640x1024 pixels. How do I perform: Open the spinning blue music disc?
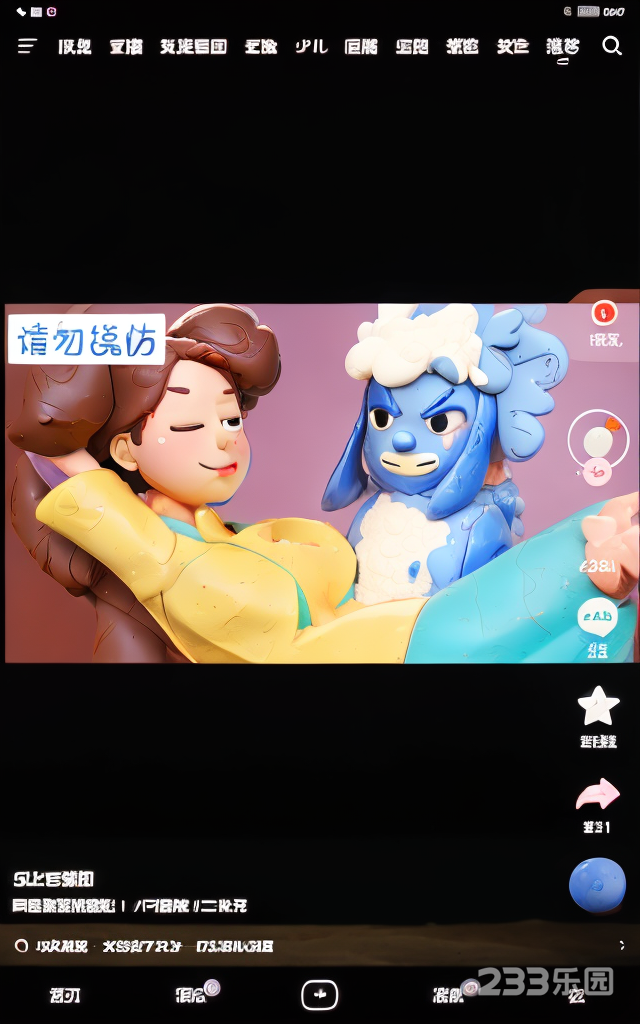tap(597, 885)
